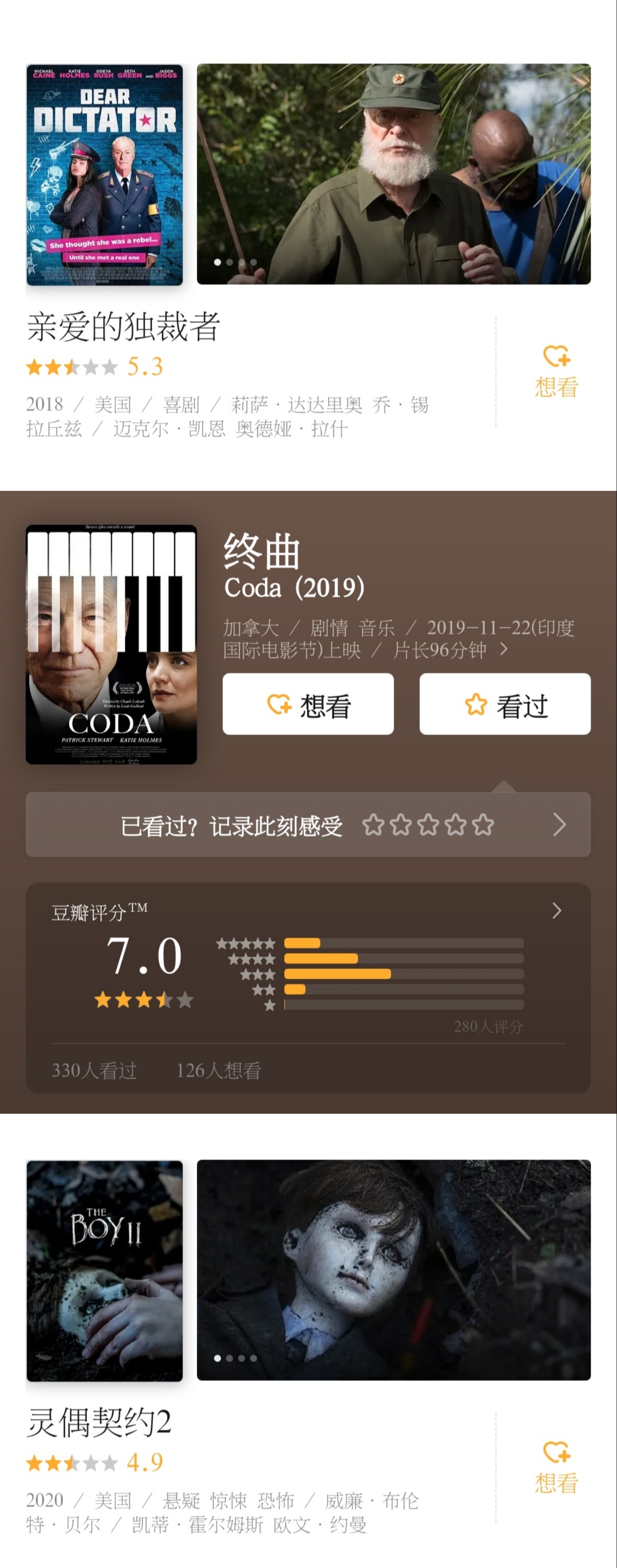Viewport: 617px width, 1568px height.
Task: Open the Coda movie poster
Action: point(111,644)
